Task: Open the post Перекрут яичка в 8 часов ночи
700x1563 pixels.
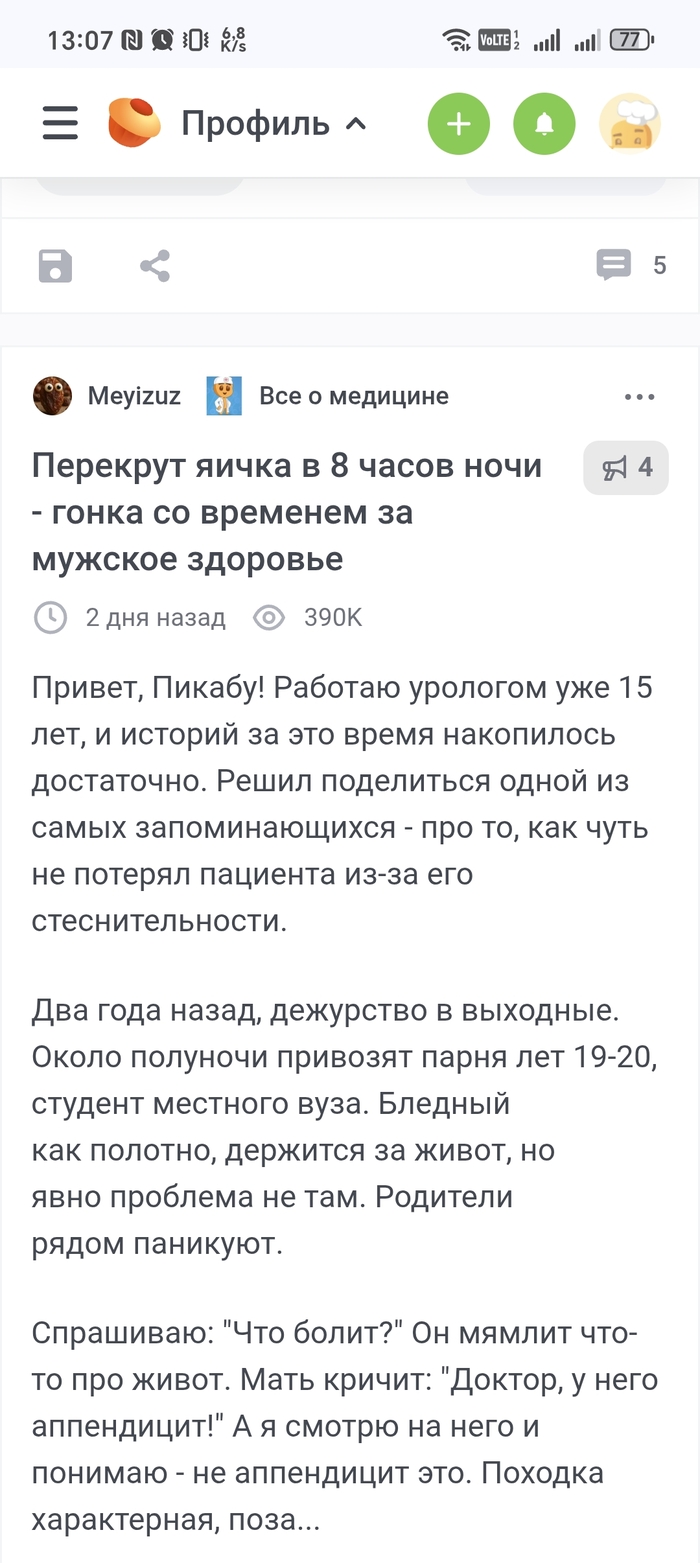Action: 286,512
